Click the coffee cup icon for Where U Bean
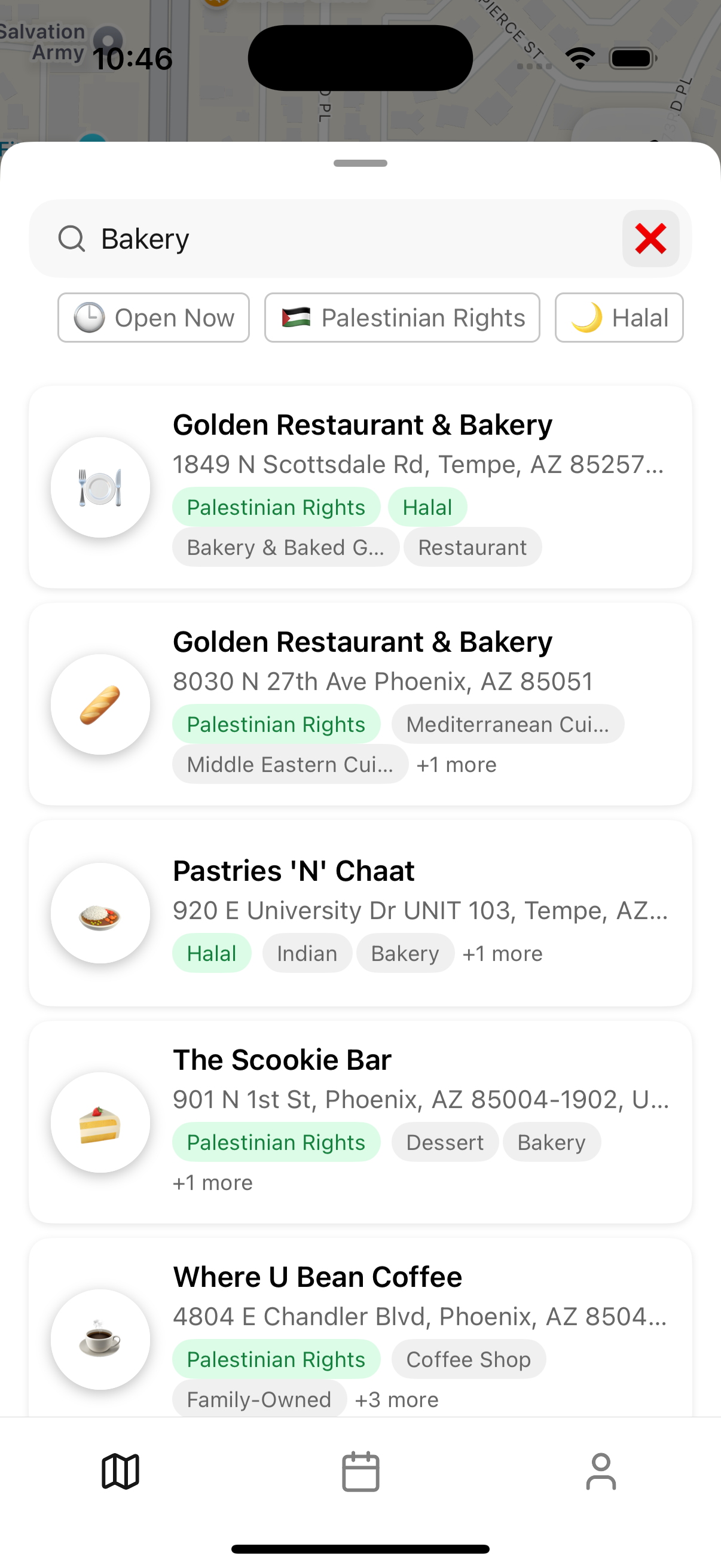The width and height of the screenshot is (721, 1568). [100, 1337]
